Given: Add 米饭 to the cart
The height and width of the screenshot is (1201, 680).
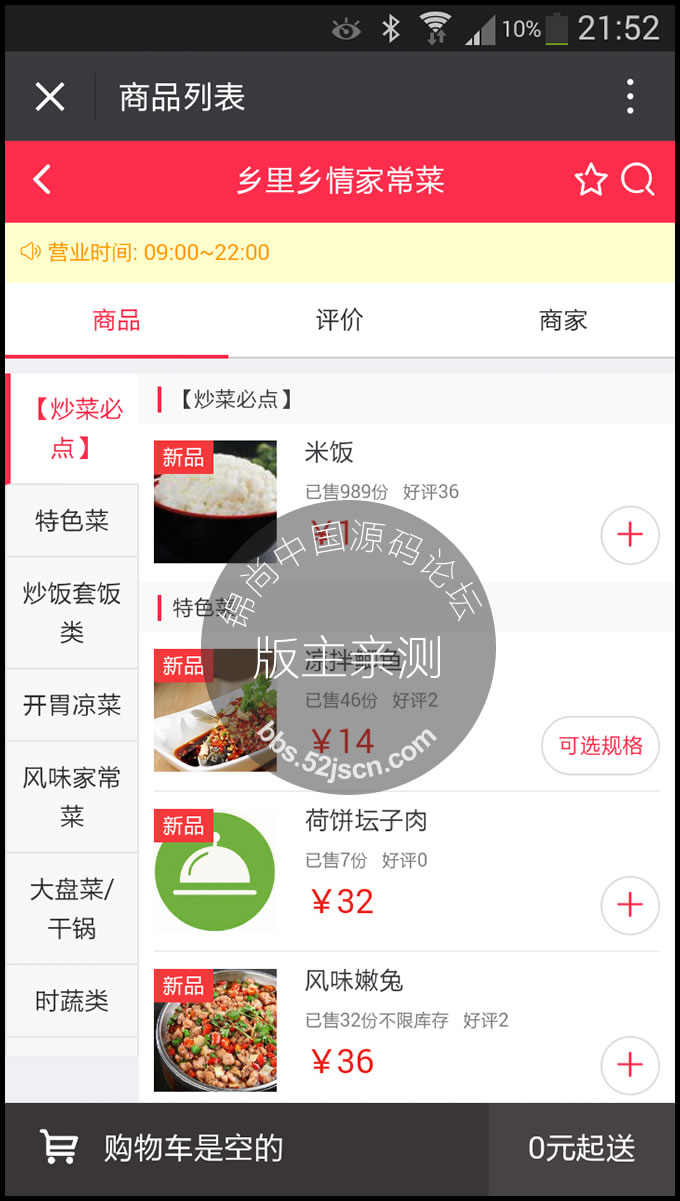Looking at the screenshot, I should tap(630, 535).
